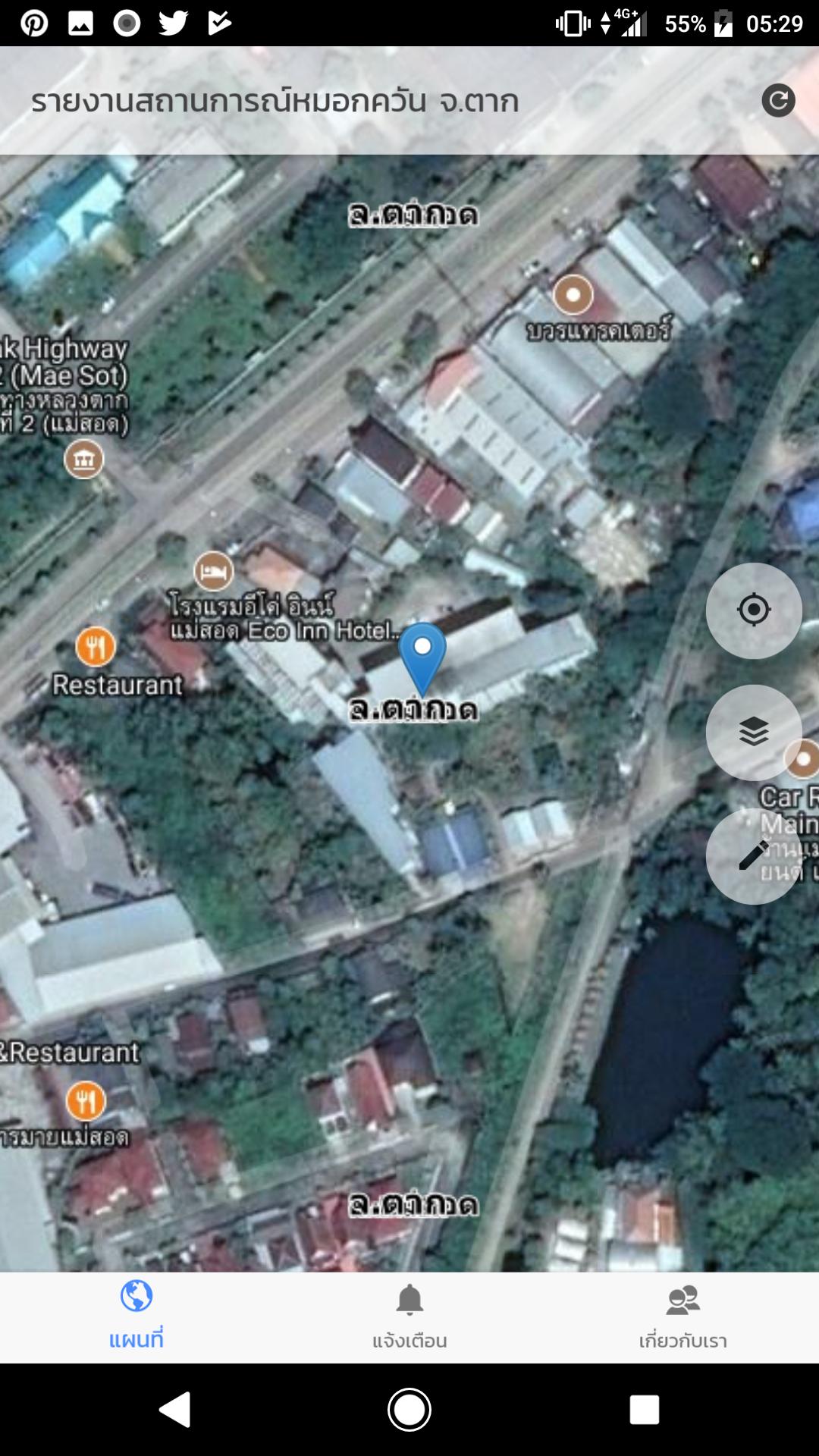Tap the Eco Inn Hotel marker
The width and height of the screenshot is (819, 1456).
pos(214,571)
